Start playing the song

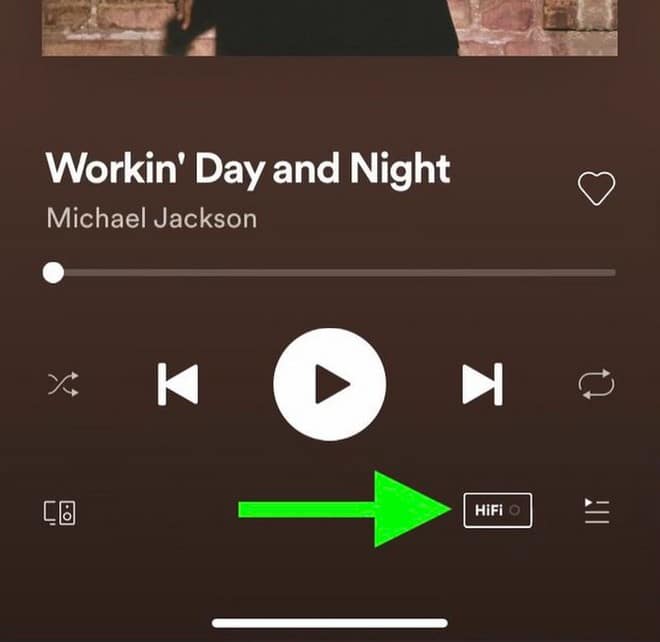(x=329, y=384)
